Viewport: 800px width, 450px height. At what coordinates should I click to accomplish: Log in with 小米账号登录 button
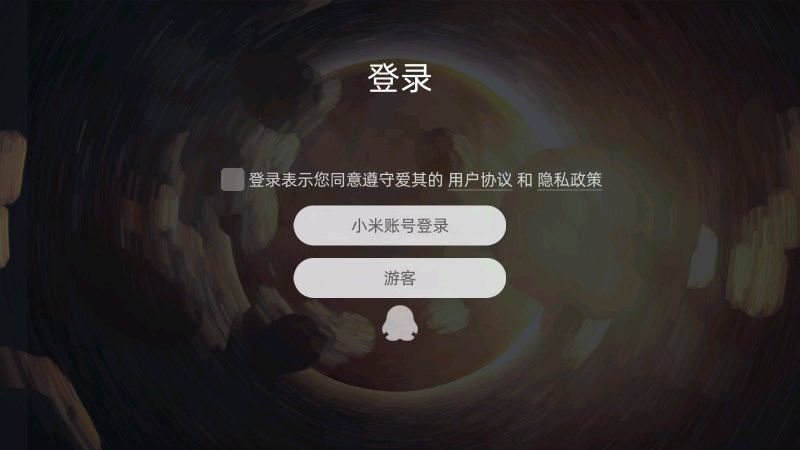[400, 226]
